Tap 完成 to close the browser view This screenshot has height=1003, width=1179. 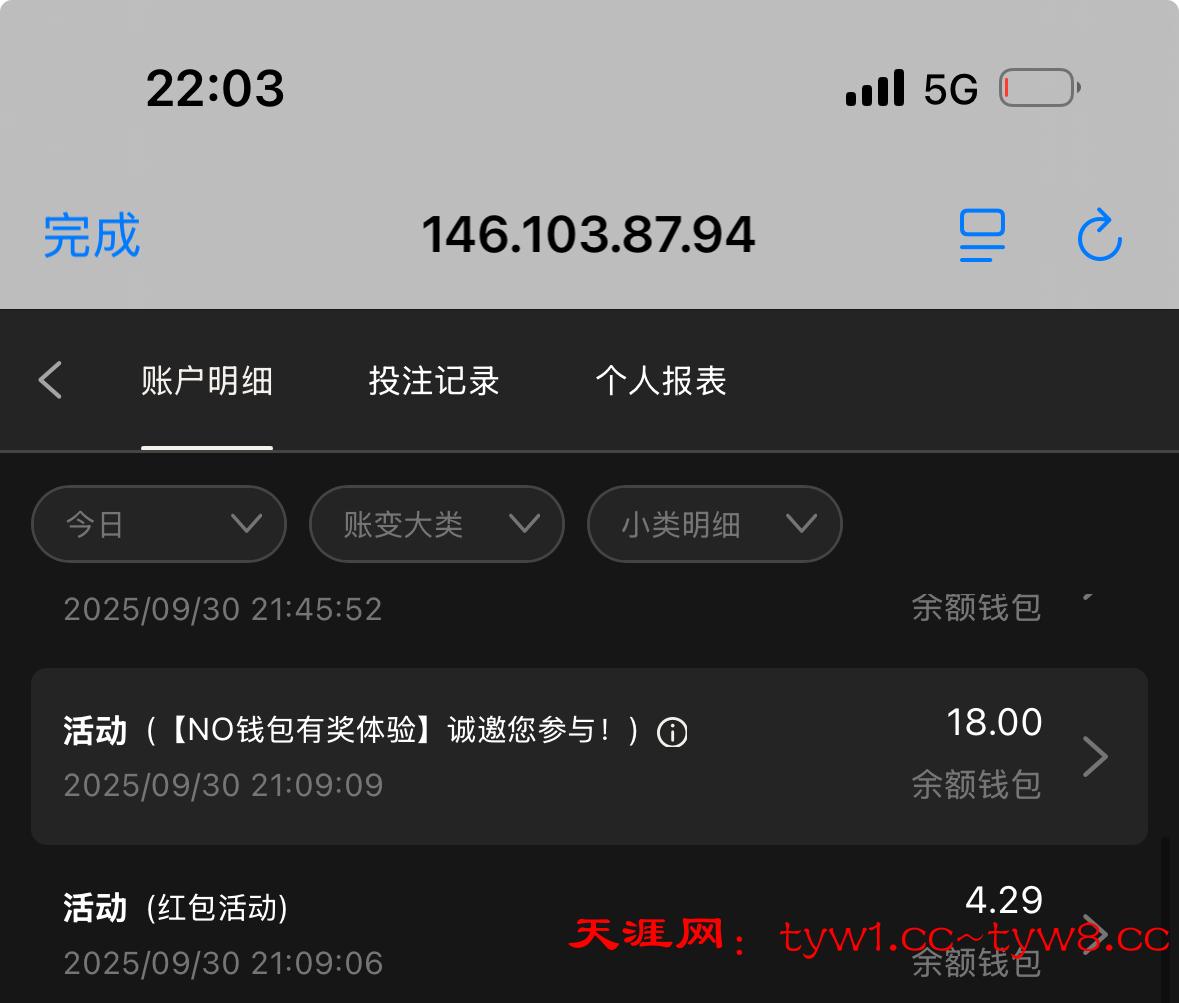(x=91, y=236)
